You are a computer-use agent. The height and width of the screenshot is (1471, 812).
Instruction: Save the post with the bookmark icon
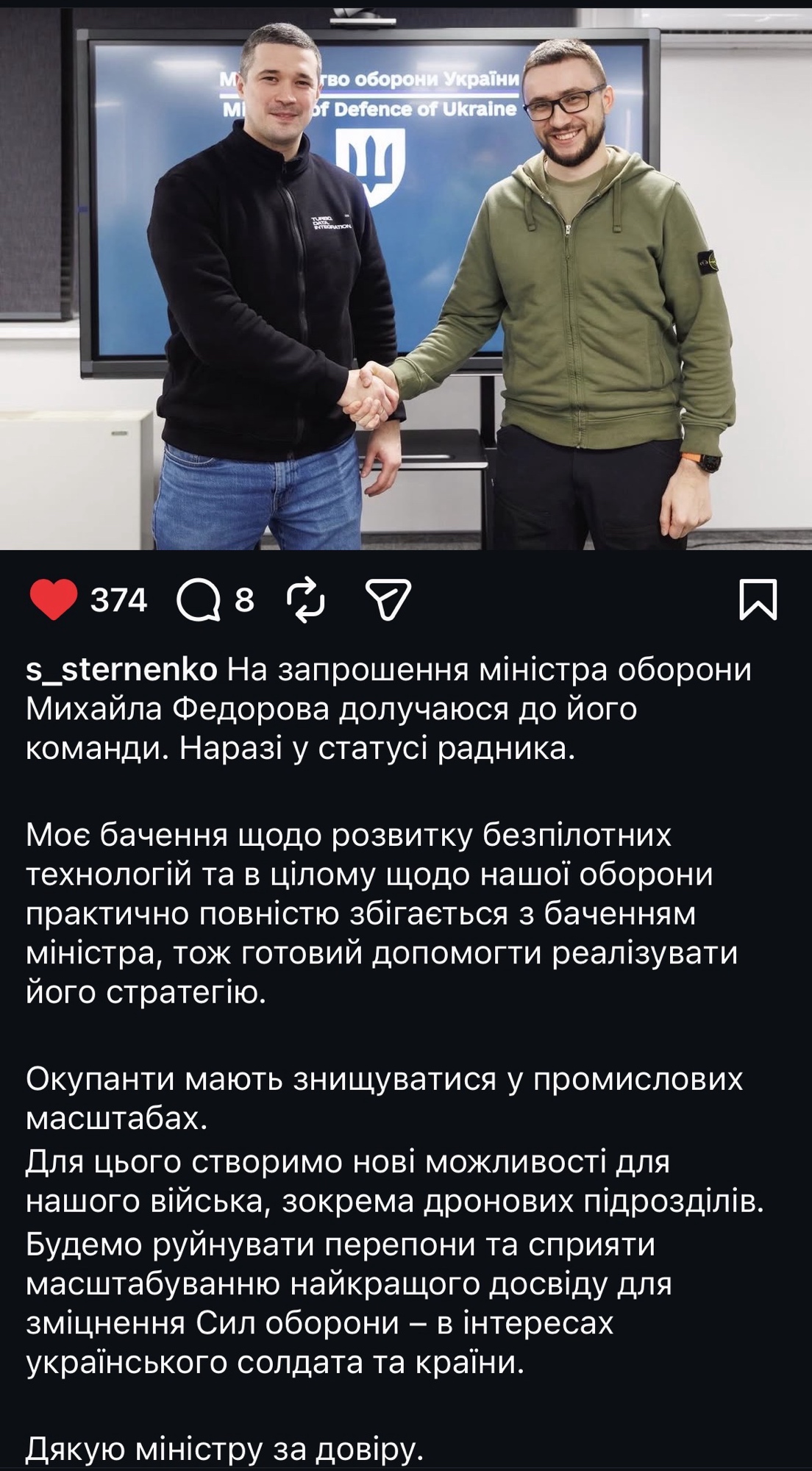pyautogui.click(x=758, y=600)
